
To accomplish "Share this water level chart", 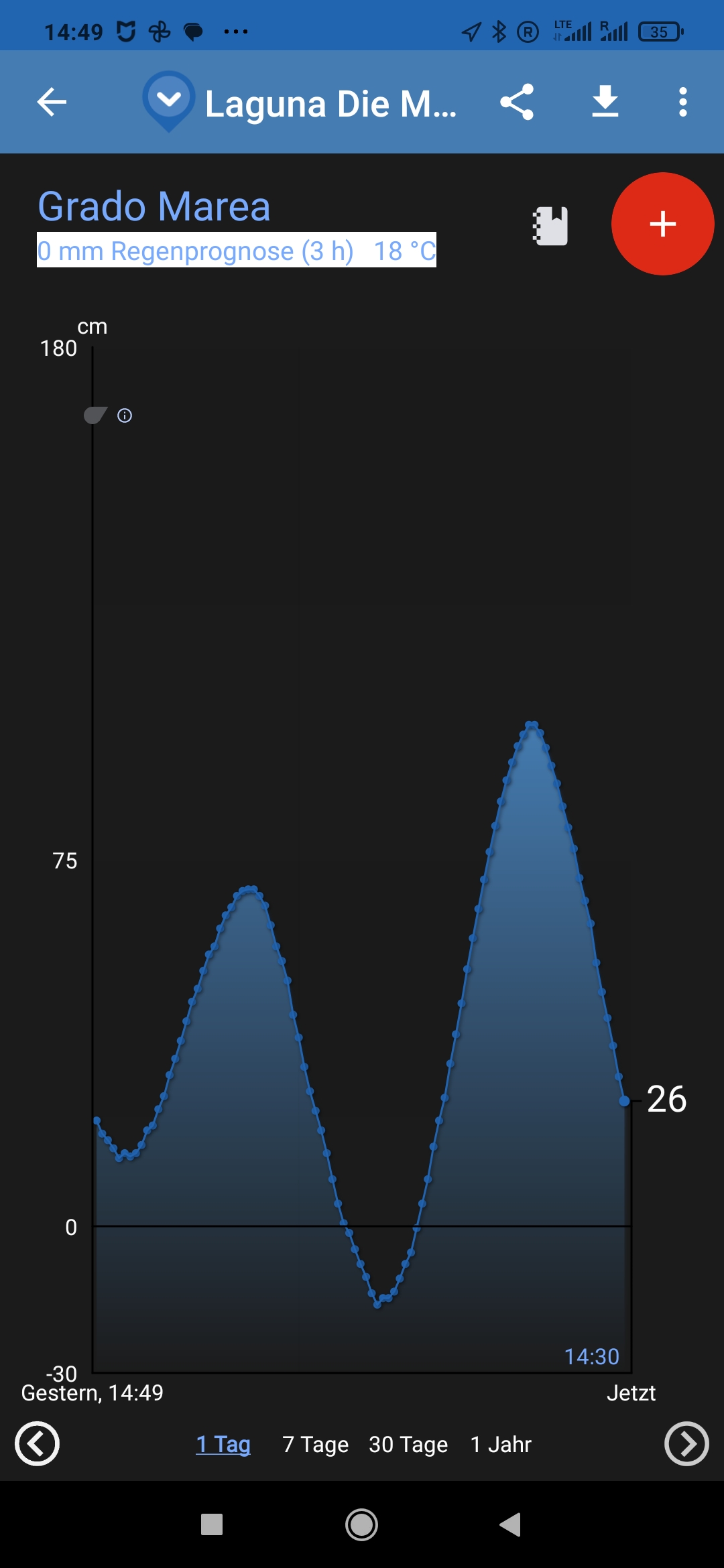I will [517, 103].
